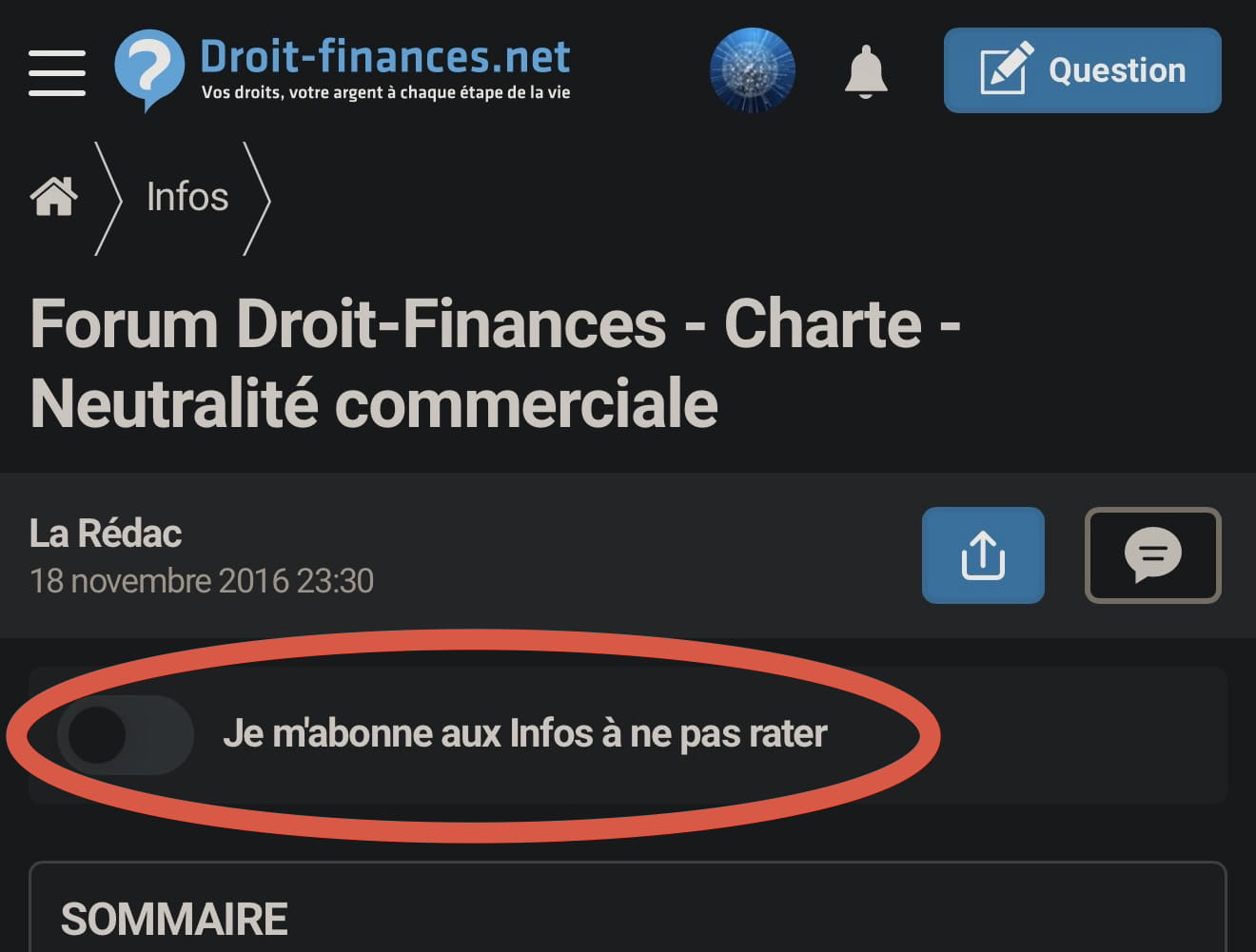Enable the Infos à ne pas rater subscription
Viewport: 1256px width, 952px height.
click(x=126, y=735)
